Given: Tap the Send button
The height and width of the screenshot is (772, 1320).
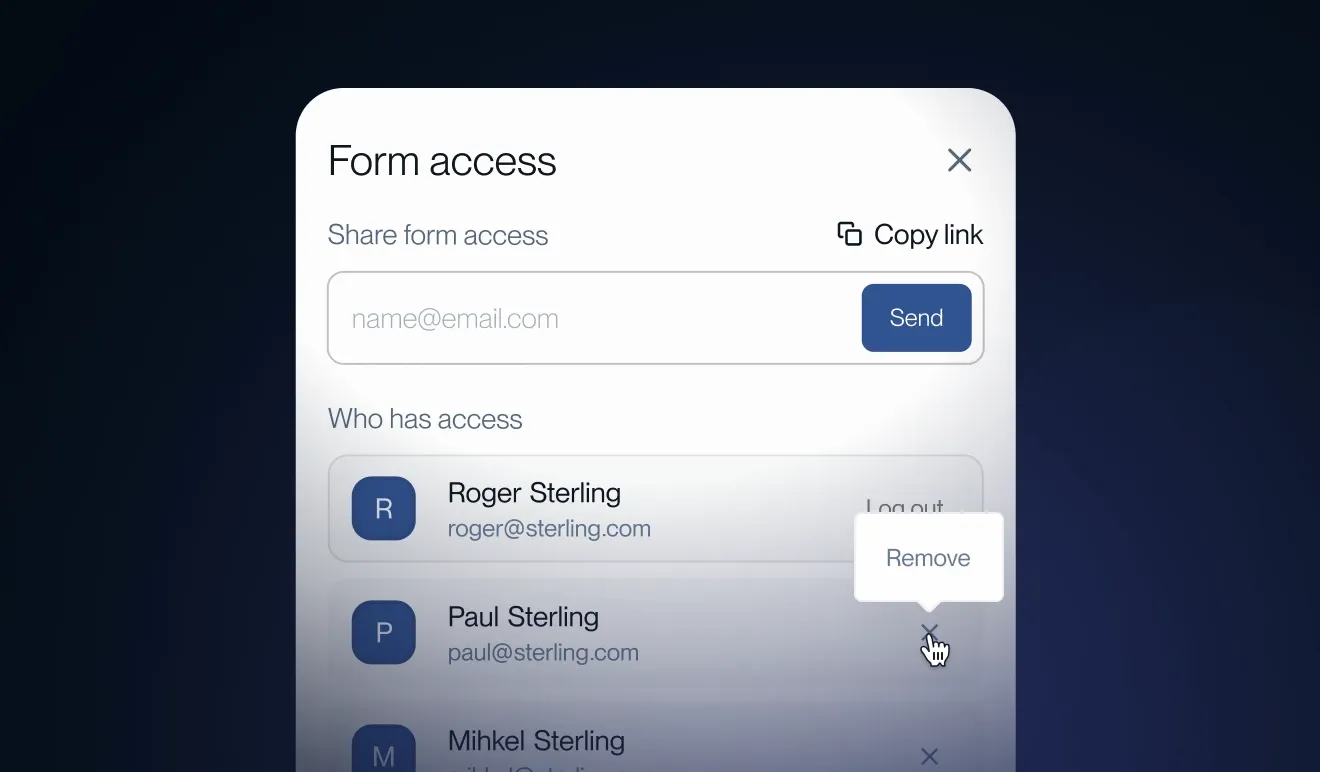Looking at the screenshot, I should point(916,318).
